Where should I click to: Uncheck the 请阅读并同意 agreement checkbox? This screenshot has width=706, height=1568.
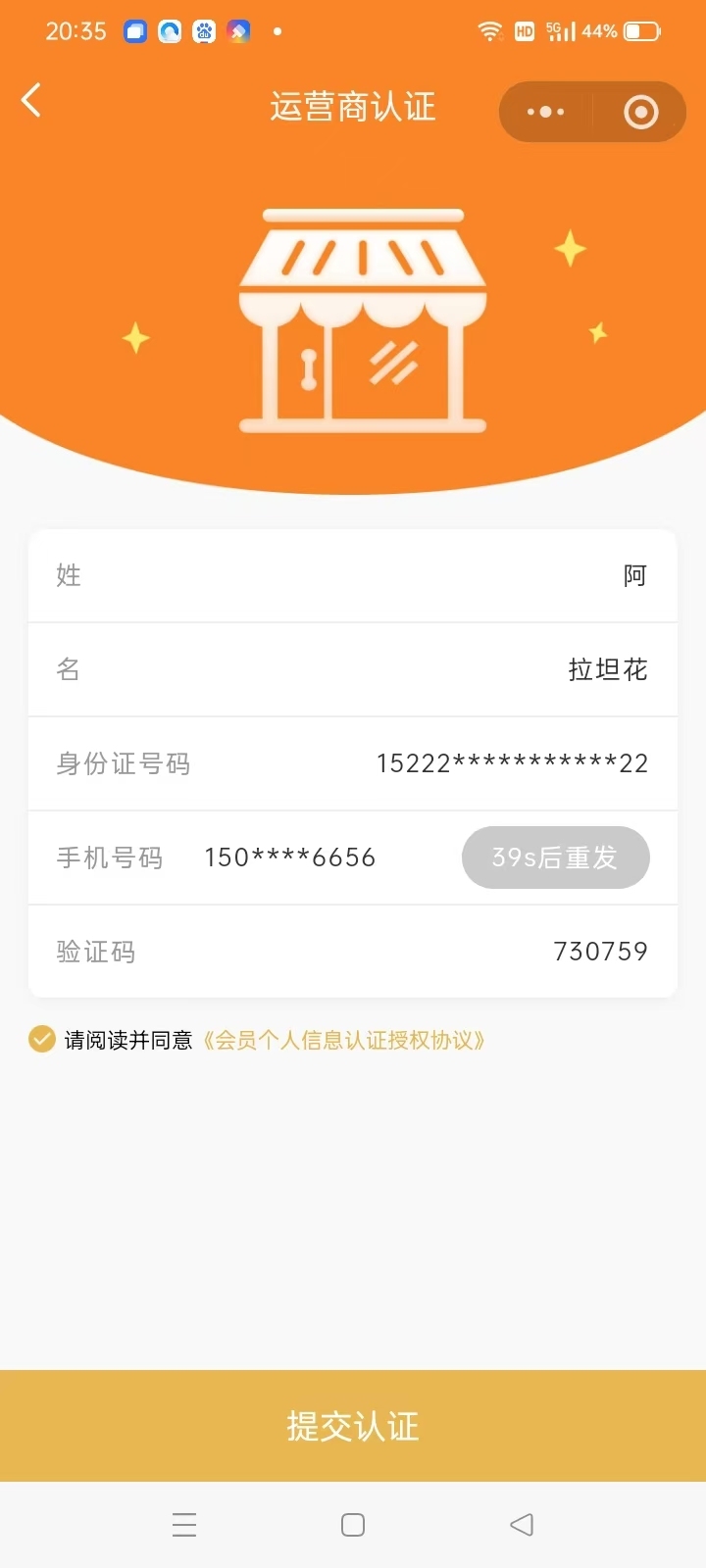[x=42, y=1039]
